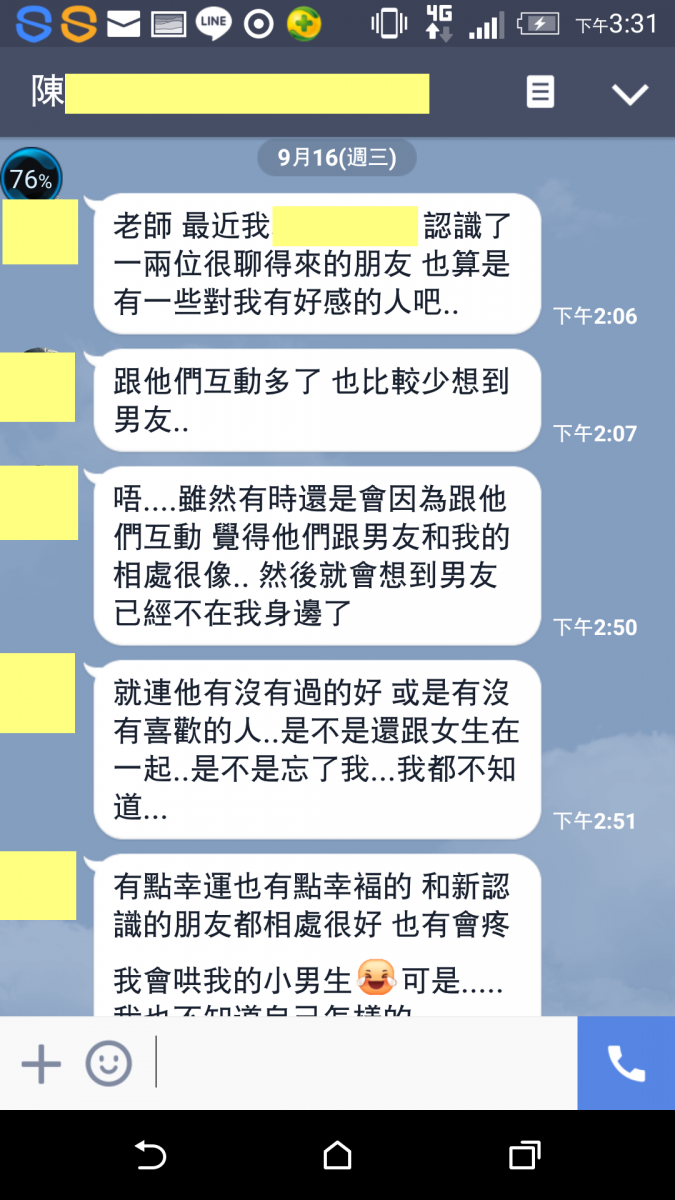Screen dimensions: 675x1200
Task: Open the emoji sticker picker
Action: (x=108, y=1062)
